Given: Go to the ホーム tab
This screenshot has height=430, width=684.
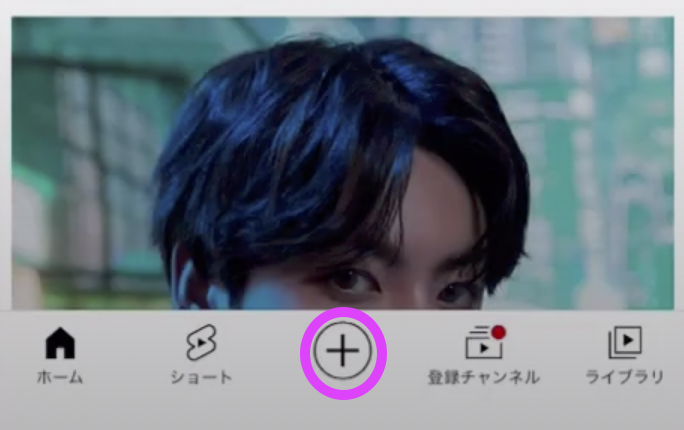Looking at the screenshot, I should 61,357.
